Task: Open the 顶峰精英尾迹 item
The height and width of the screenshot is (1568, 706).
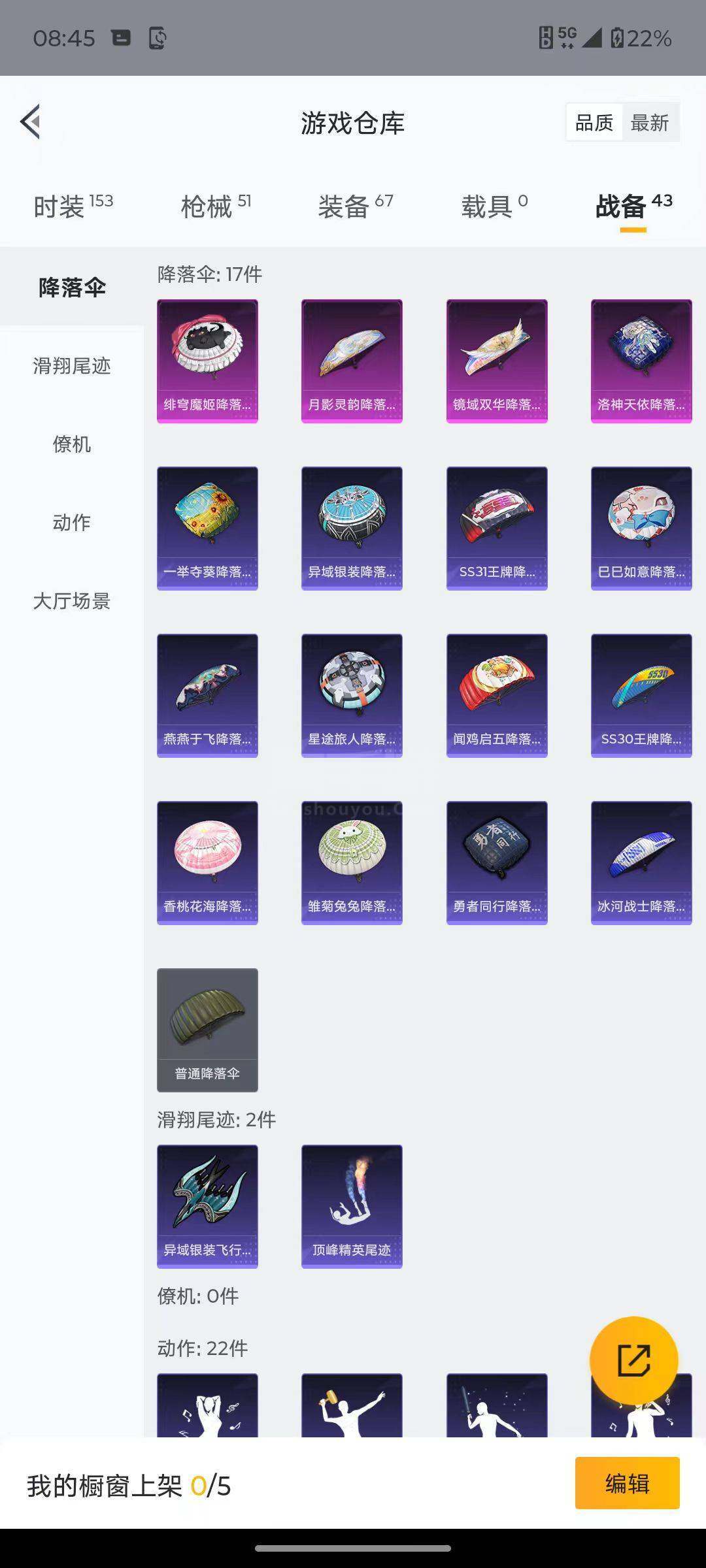Action: coord(352,1206)
